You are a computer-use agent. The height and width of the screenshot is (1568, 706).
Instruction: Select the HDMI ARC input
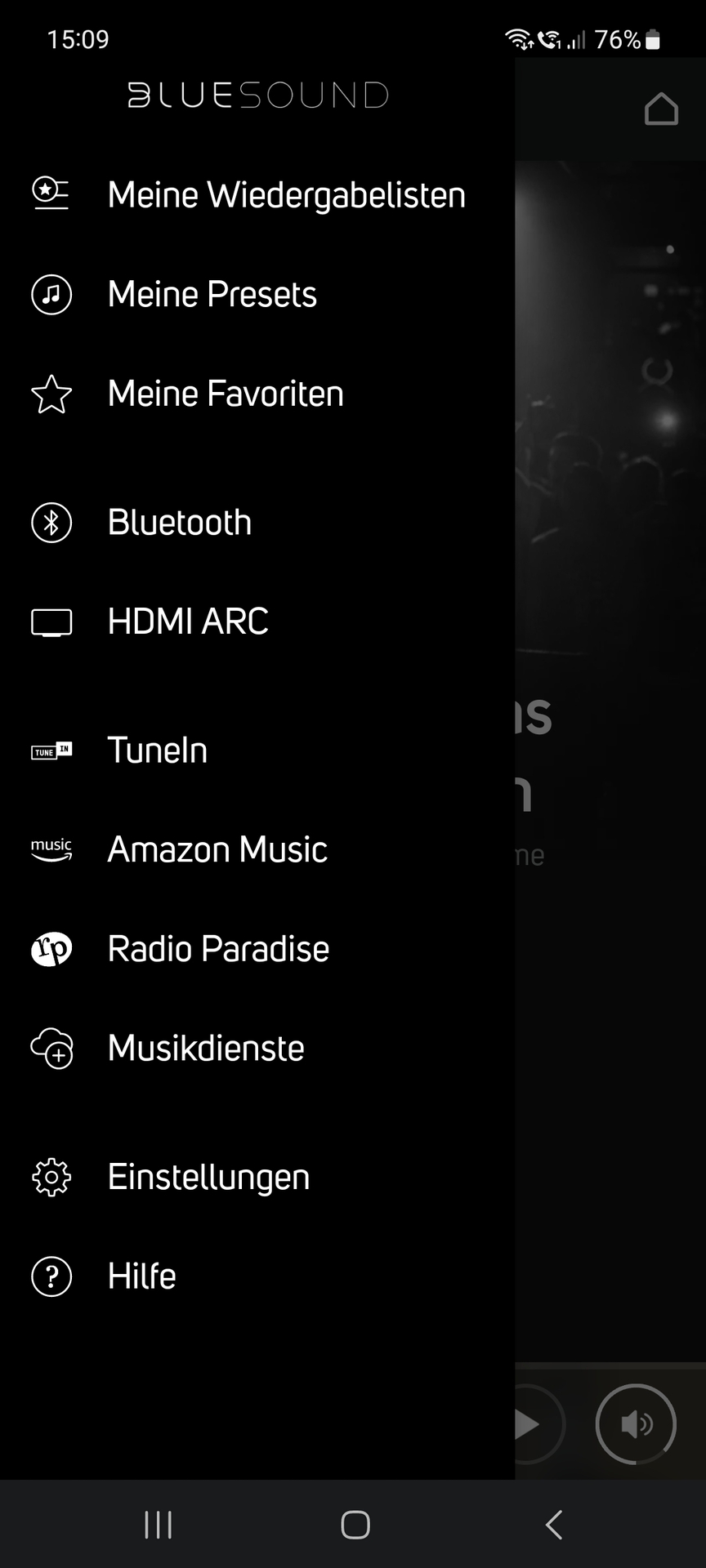pos(187,622)
